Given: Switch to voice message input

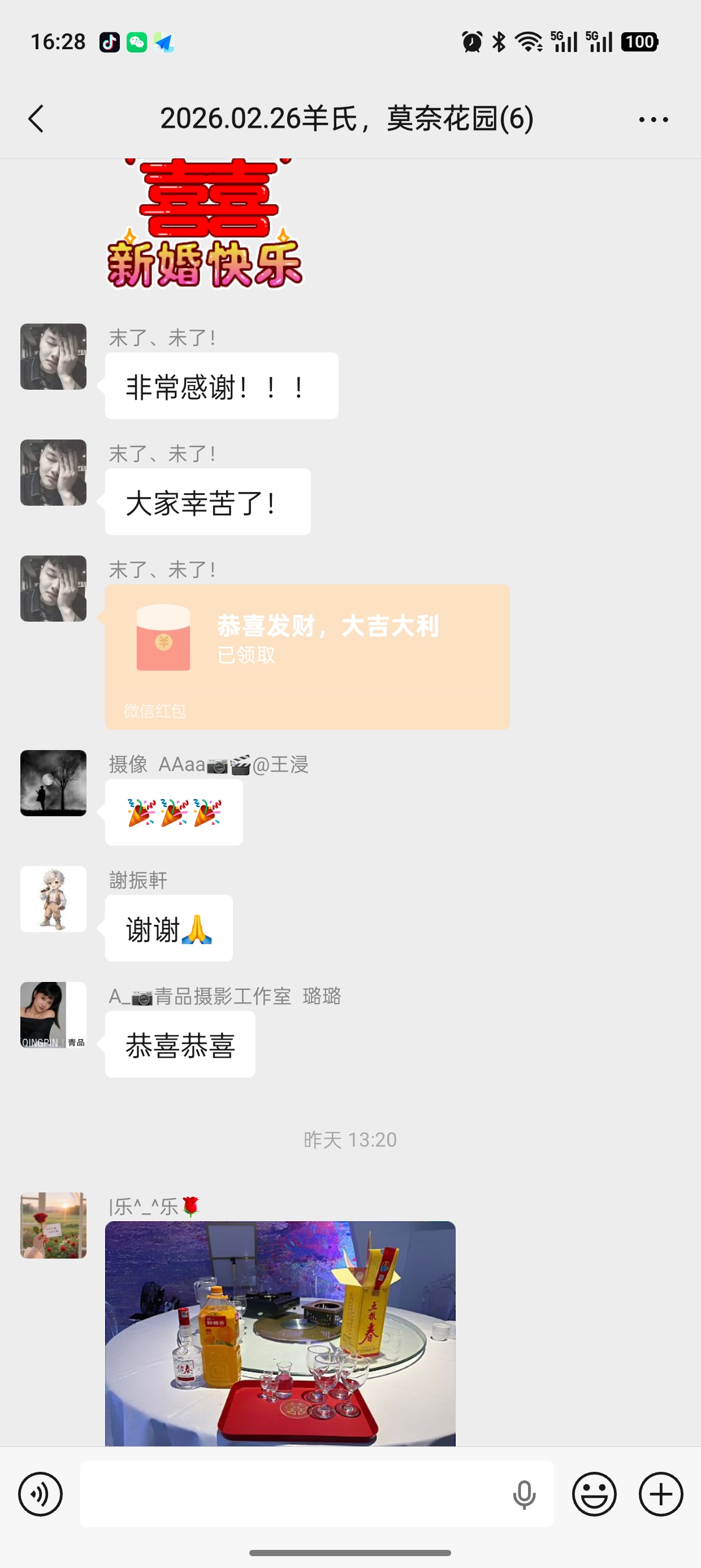Looking at the screenshot, I should (40, 1494).
